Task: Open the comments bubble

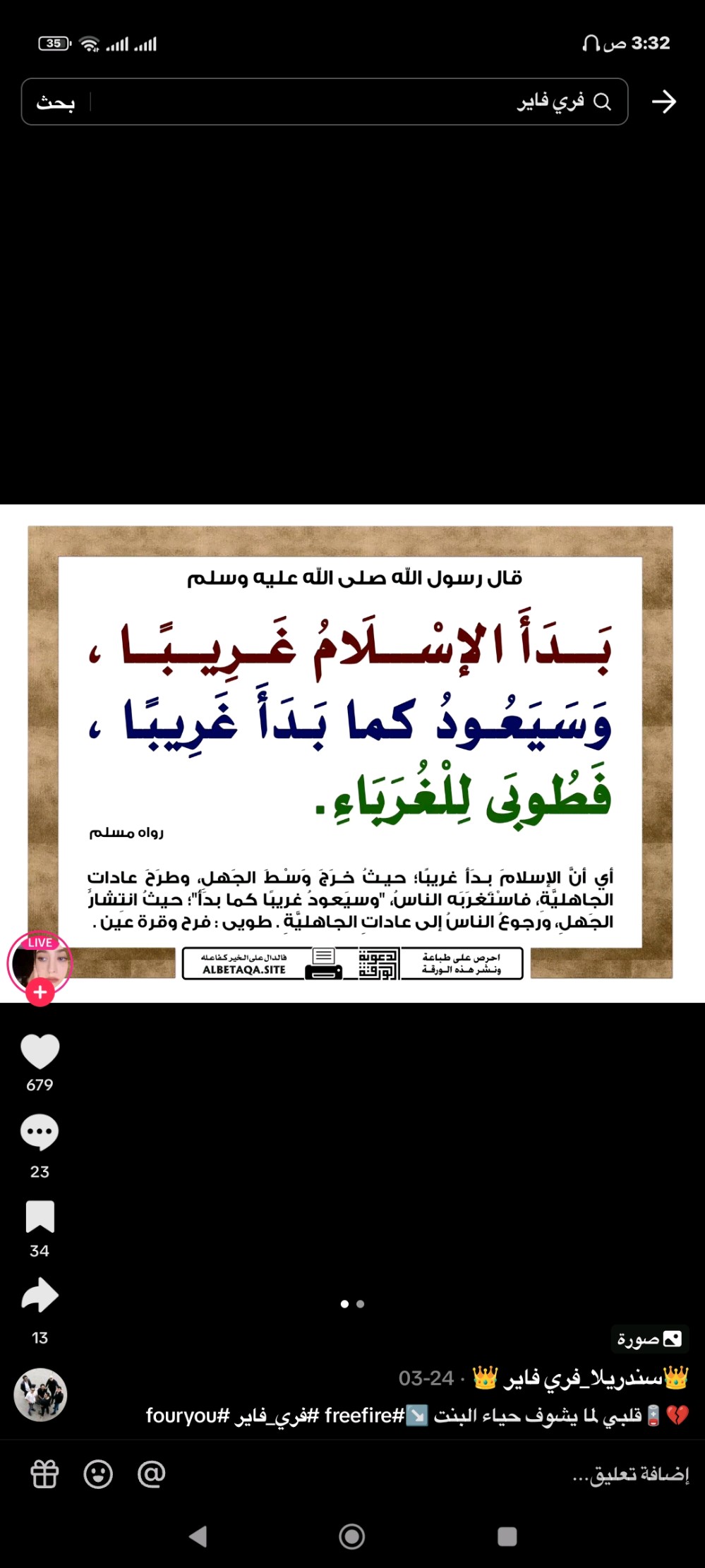Action: point(40,1133)
